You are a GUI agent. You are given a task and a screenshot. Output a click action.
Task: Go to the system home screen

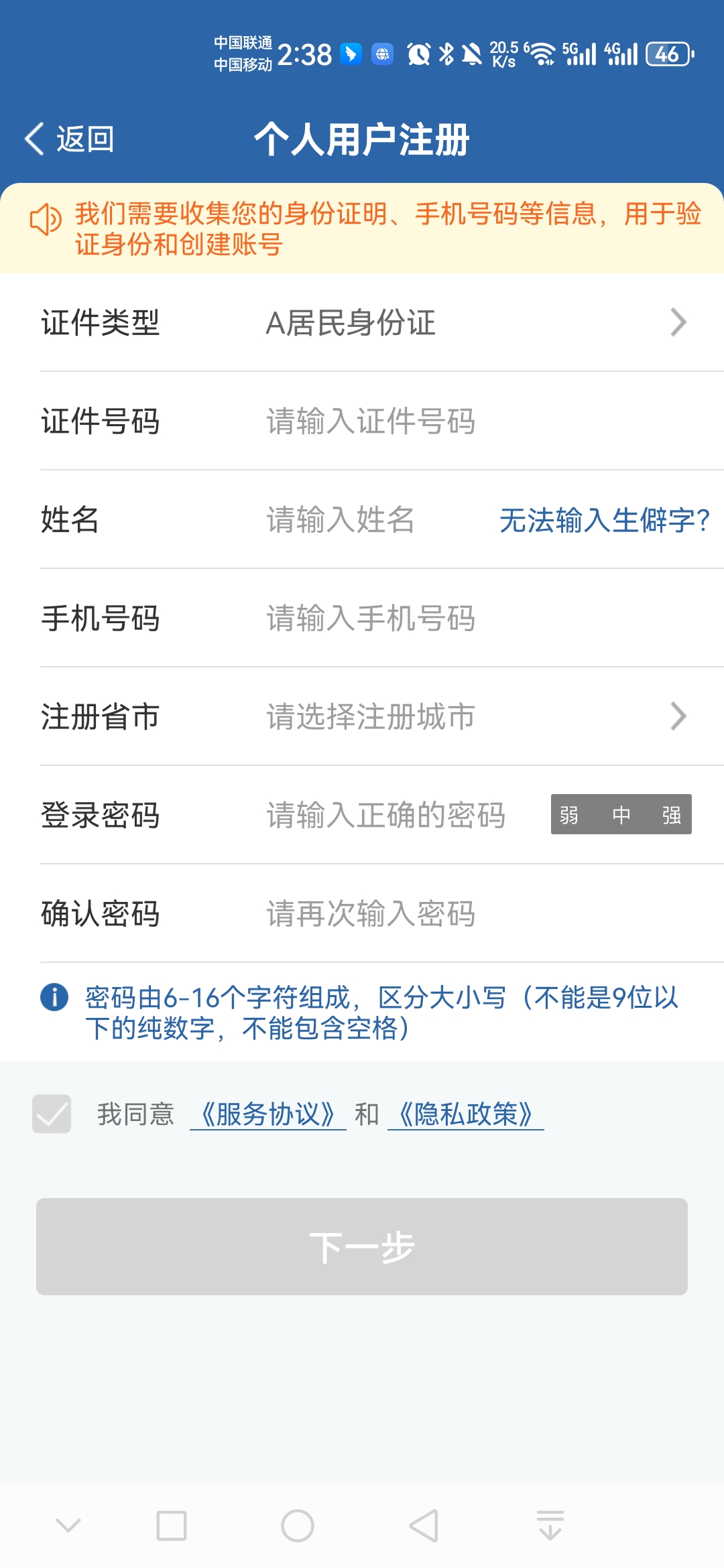point(298,1526)
